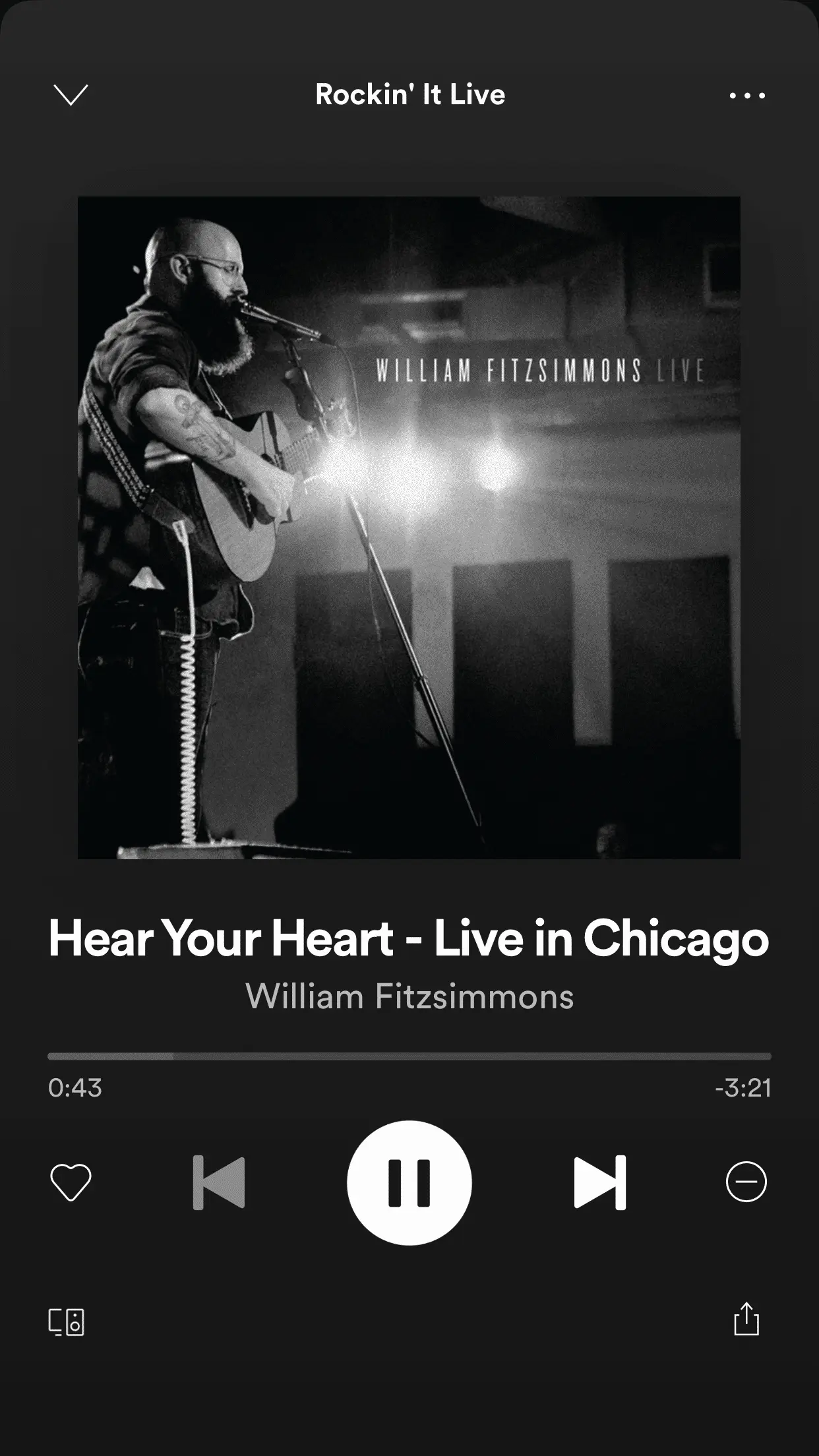
Task: Tap the William Fitzsimmons Live album cover
Action: [409, 528]
